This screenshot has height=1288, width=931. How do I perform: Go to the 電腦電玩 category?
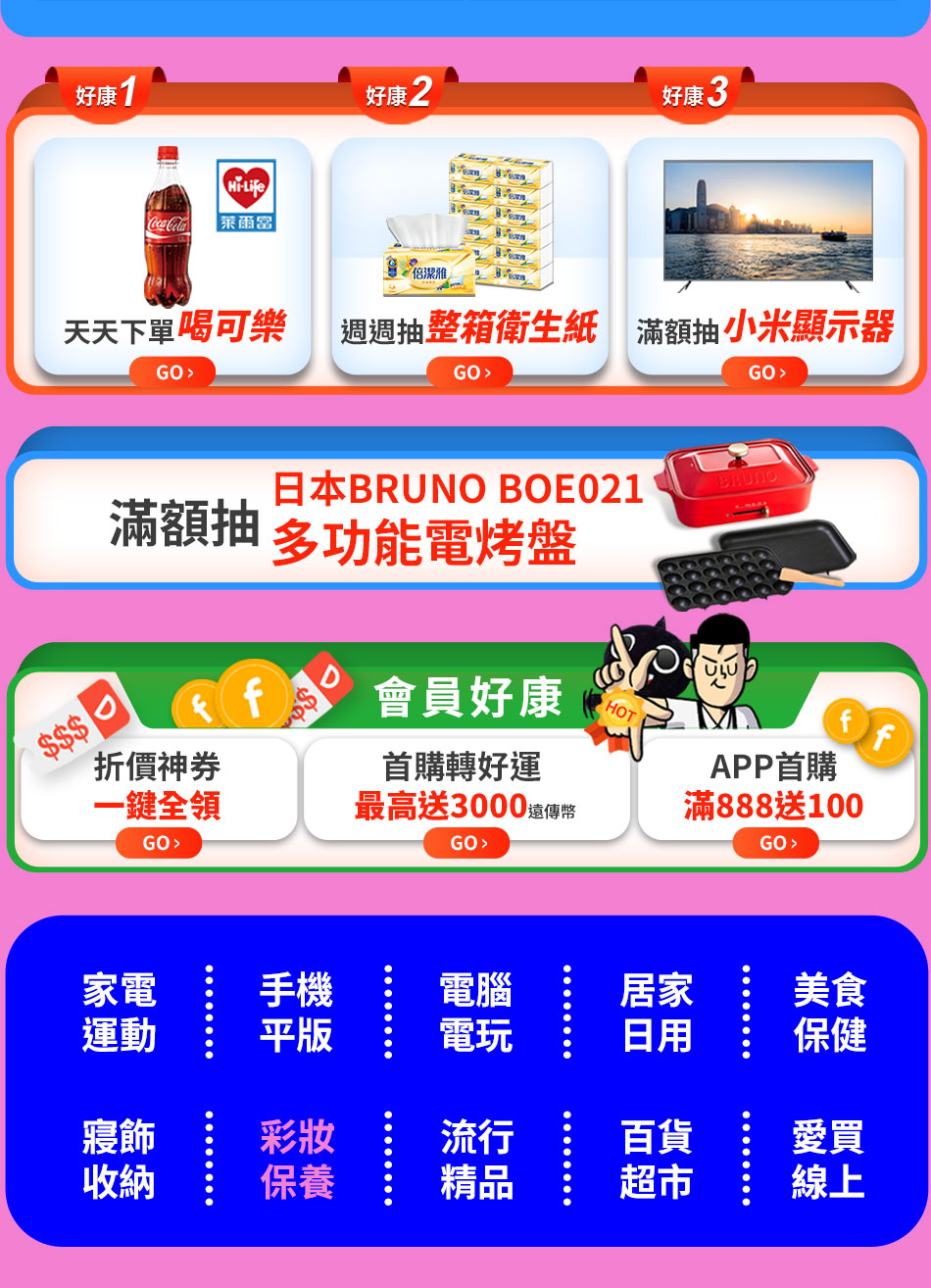coord(476,1013)
